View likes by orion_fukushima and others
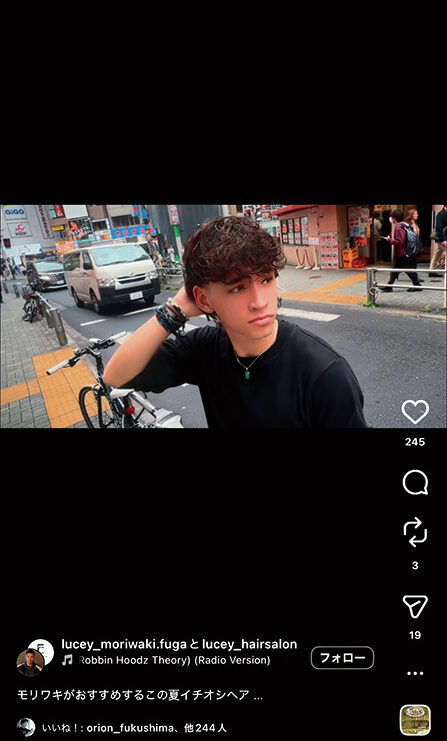 pyautogui.click(x=134, y=728)
